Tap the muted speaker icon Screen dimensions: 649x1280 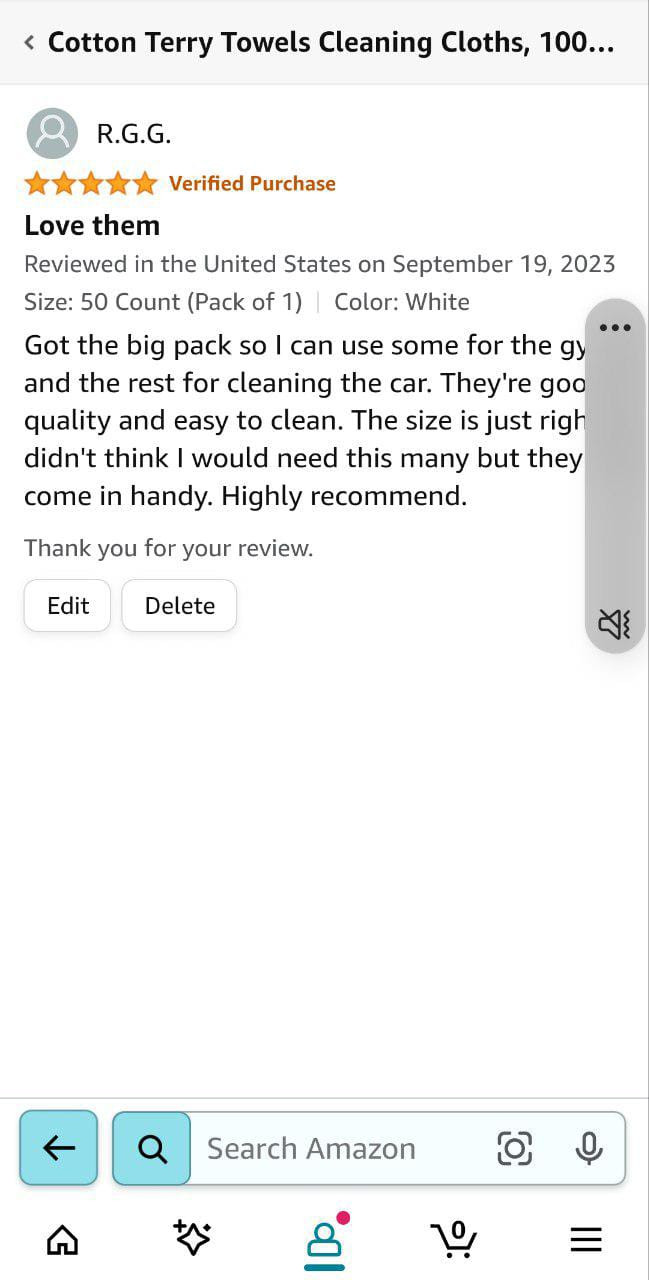[614, 624]
